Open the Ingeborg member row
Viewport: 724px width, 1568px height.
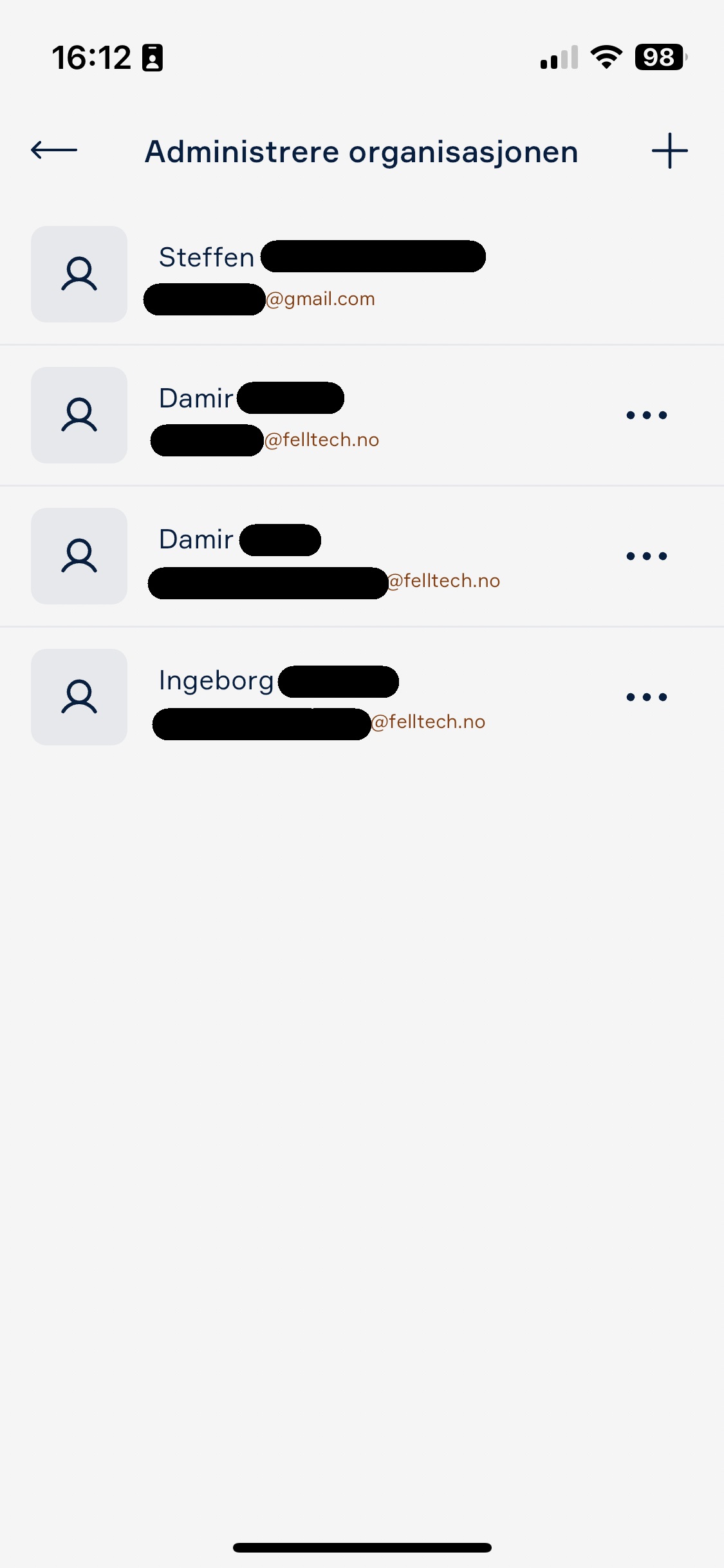(x=362, y=697)
